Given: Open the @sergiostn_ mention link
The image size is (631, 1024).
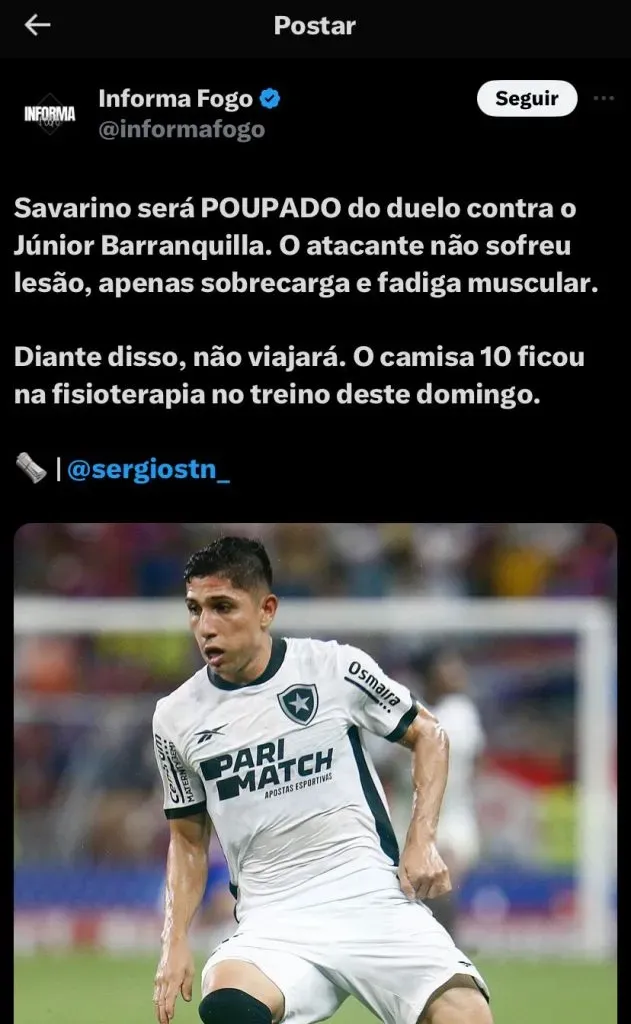Looking at the screenshot, I should (x=148, y=469).
